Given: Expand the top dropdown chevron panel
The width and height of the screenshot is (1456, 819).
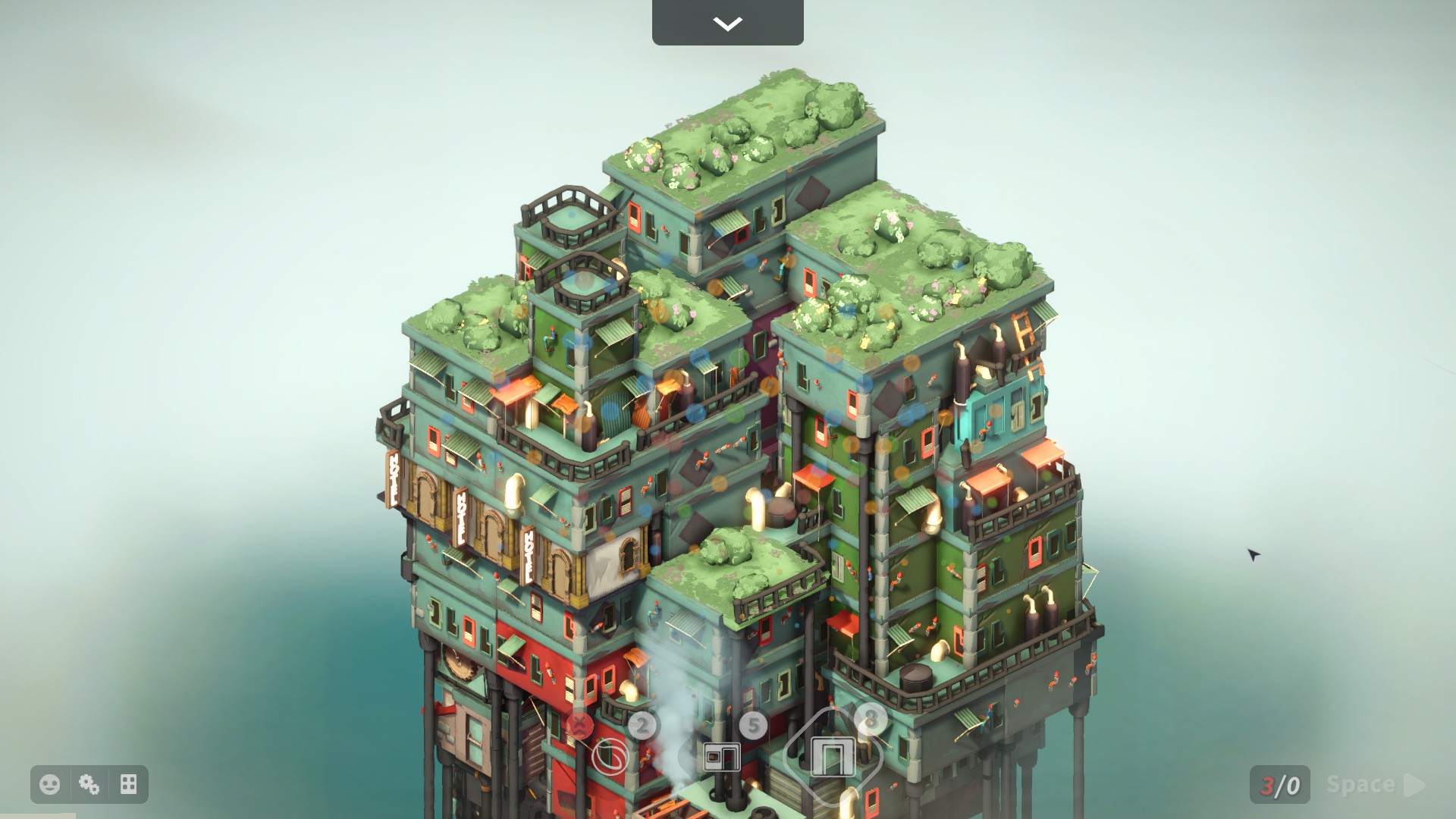Looking at the screenshot, I should pyautogui.click(x=727, y=24).
